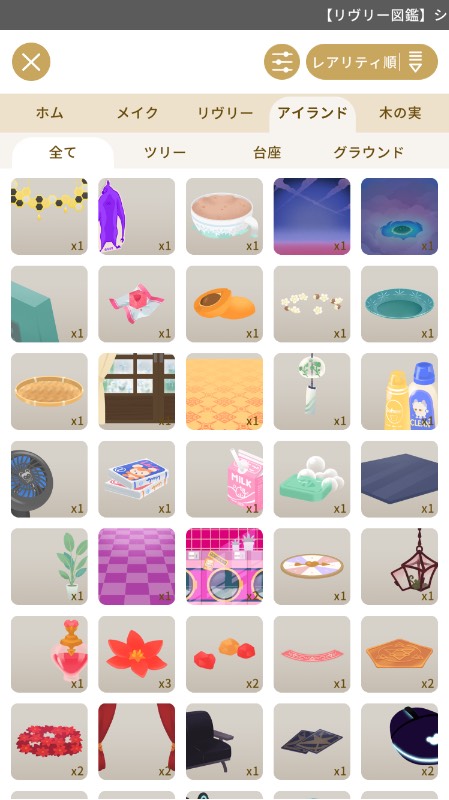449x800 pixels.
Task: Change the レアリティ順 sort order
Action: [372, 62]
